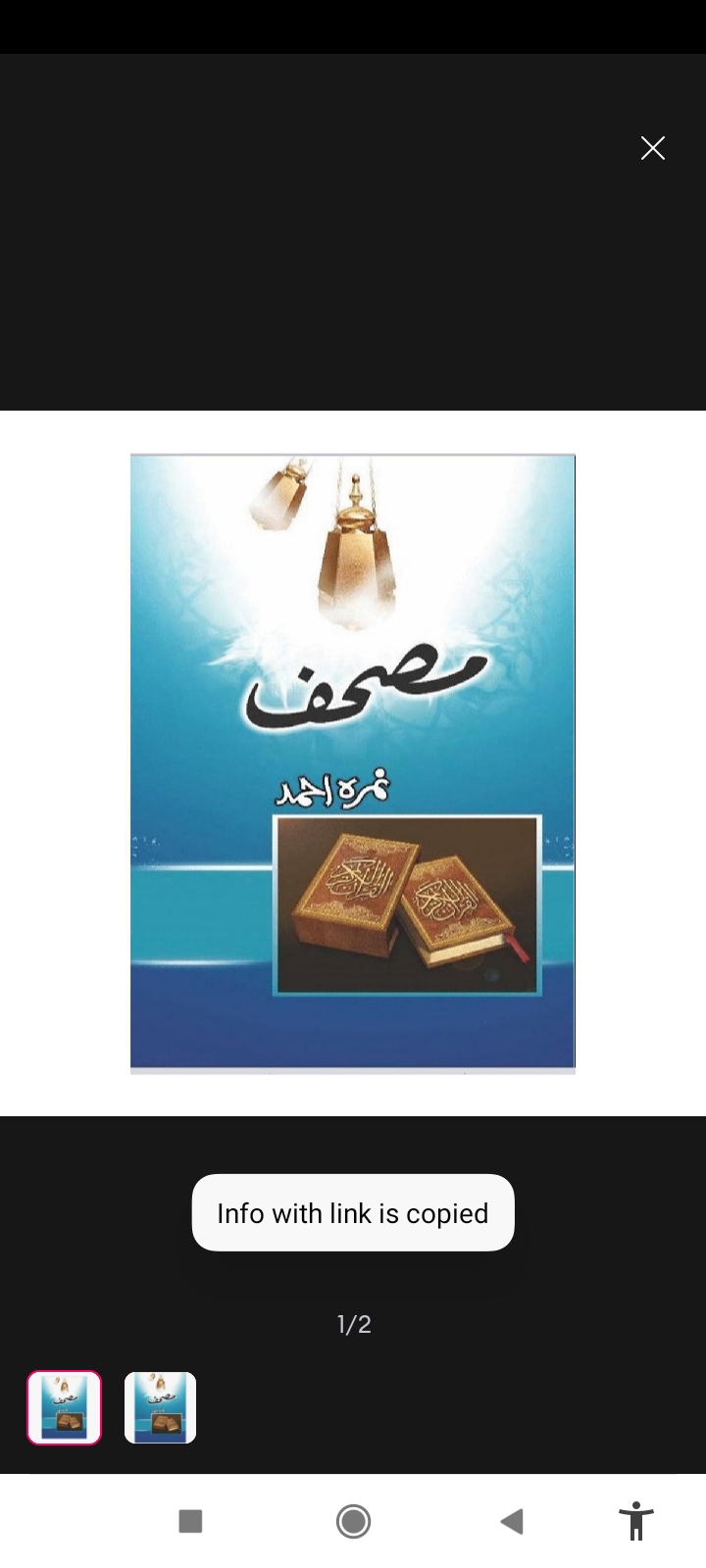Select the first thumbnail image
The height and width of the screenshot is (1568, 706).
coord(64,1407)
